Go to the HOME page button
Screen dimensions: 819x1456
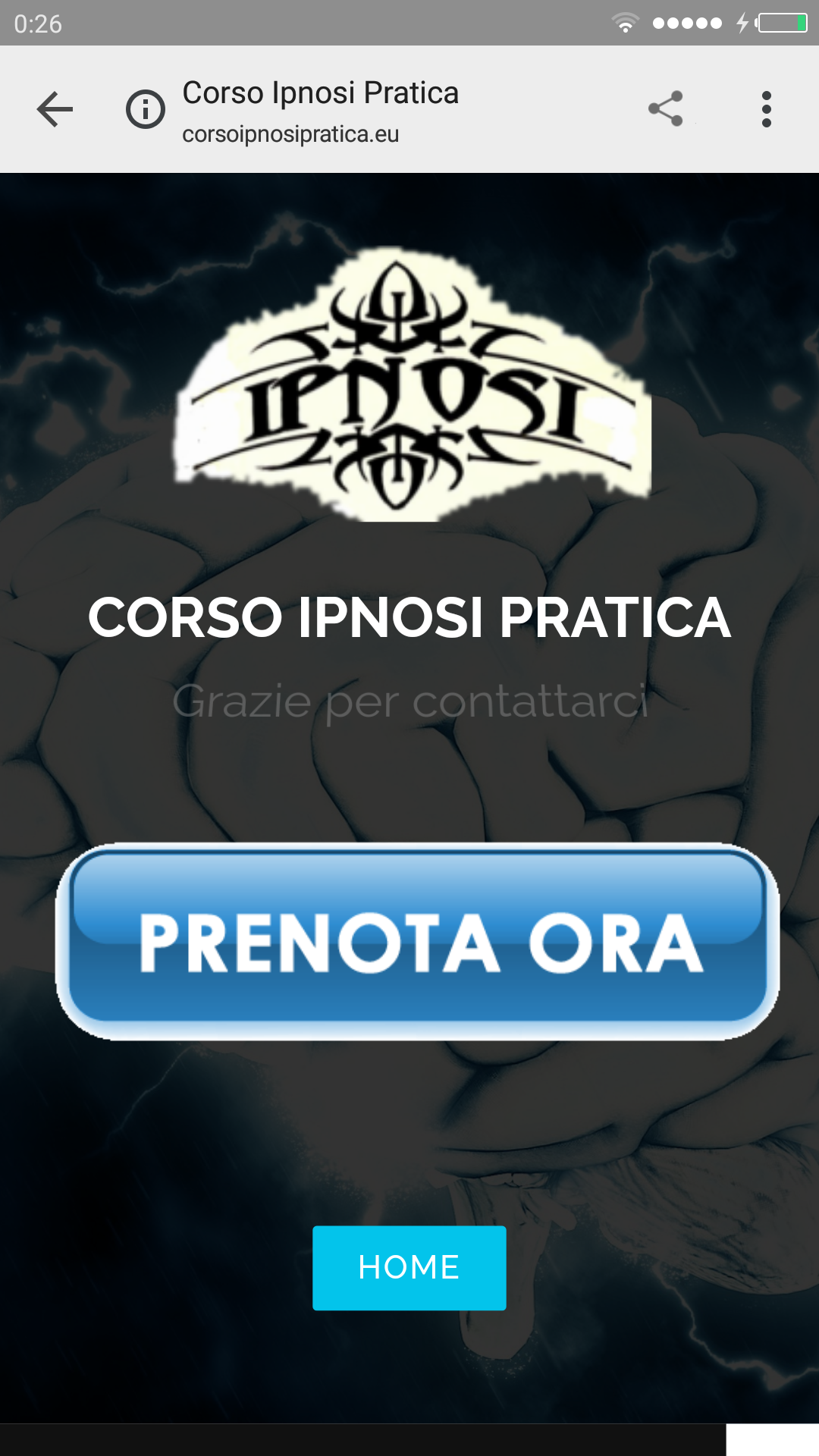(x=409, y=1267)
